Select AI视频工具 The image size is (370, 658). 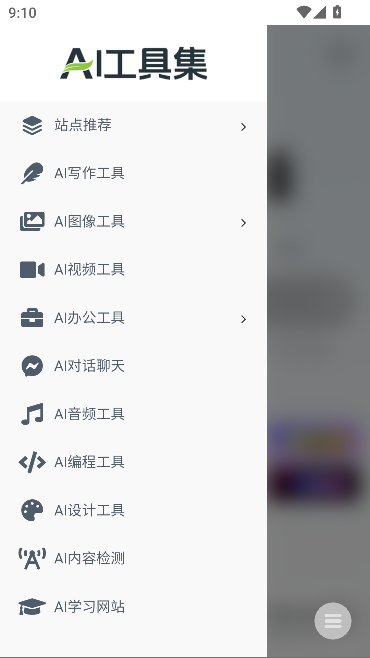(x=133, y=269)
